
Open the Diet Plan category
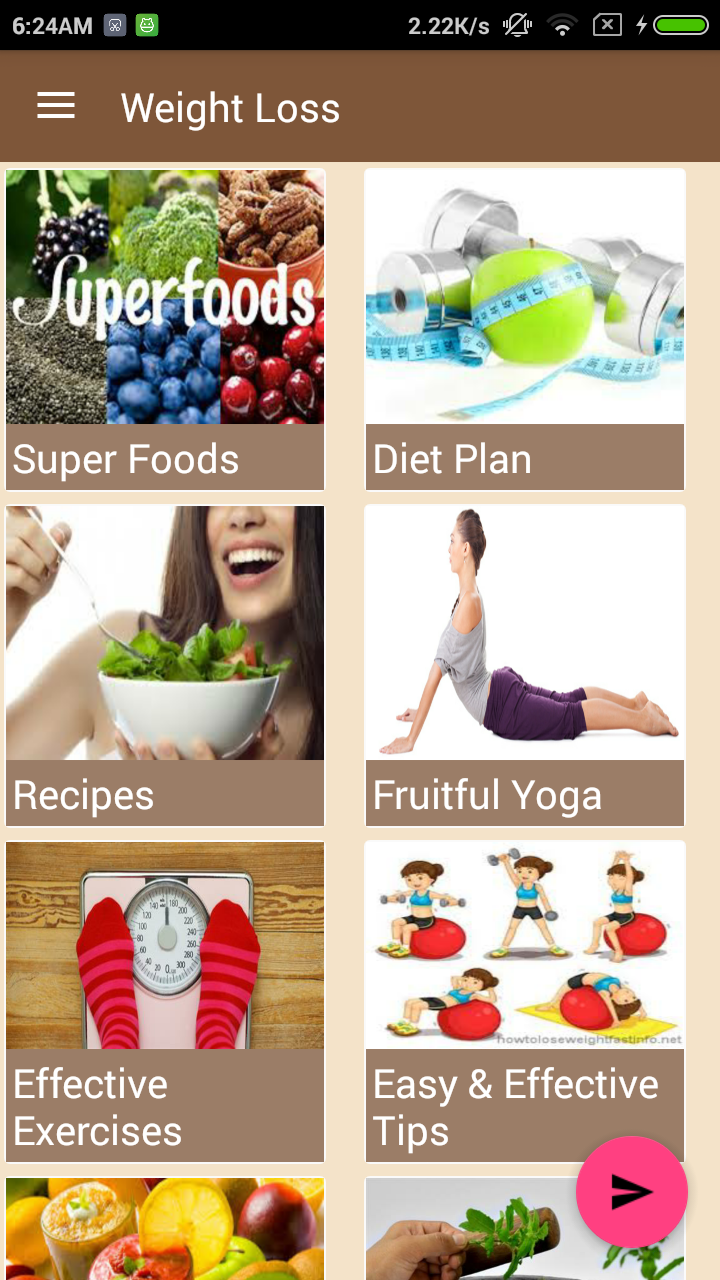[x=525, y=295]
